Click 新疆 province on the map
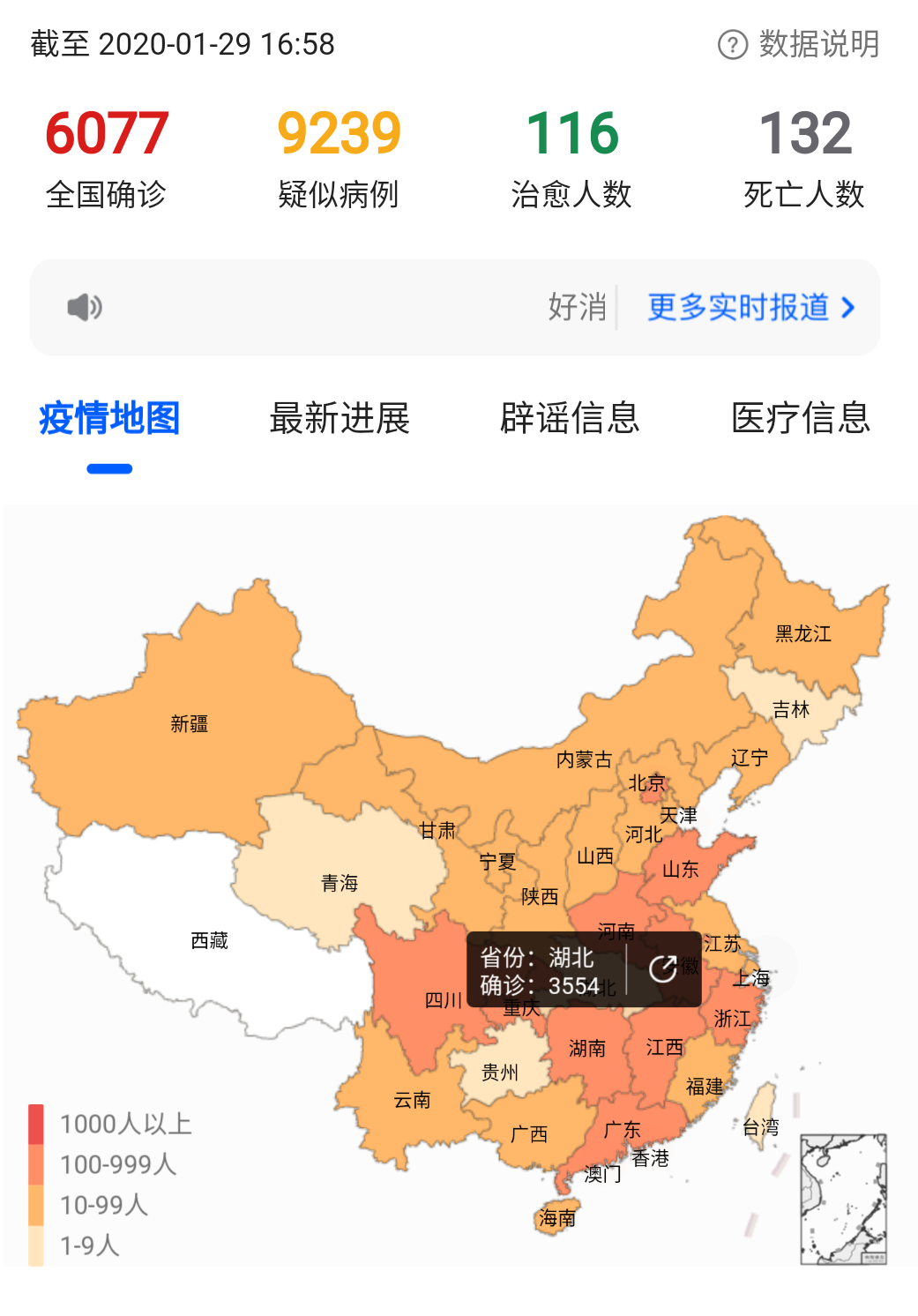This screenshot has height=1316, width=918. pyautogui.click(x=188, y=722)
